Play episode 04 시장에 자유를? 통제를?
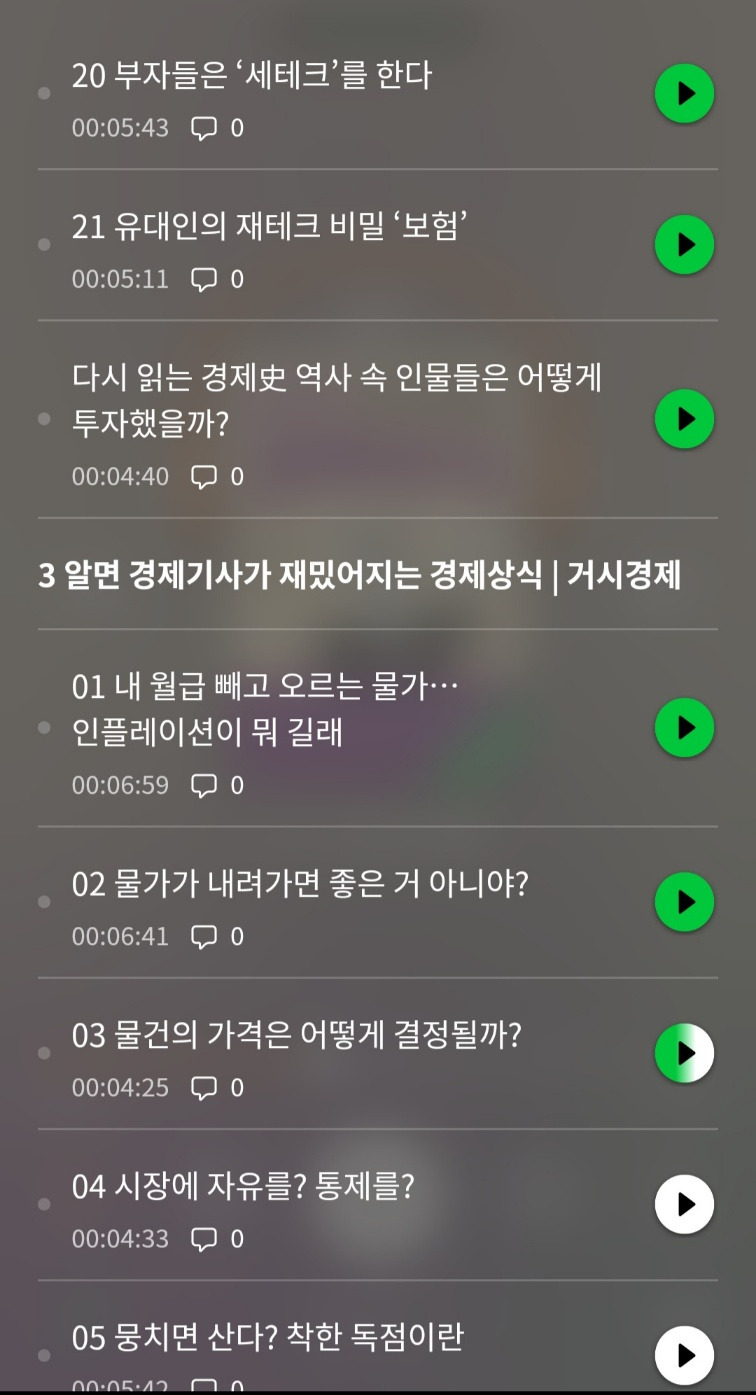 pyautogui.click(x=684, y=1203)
